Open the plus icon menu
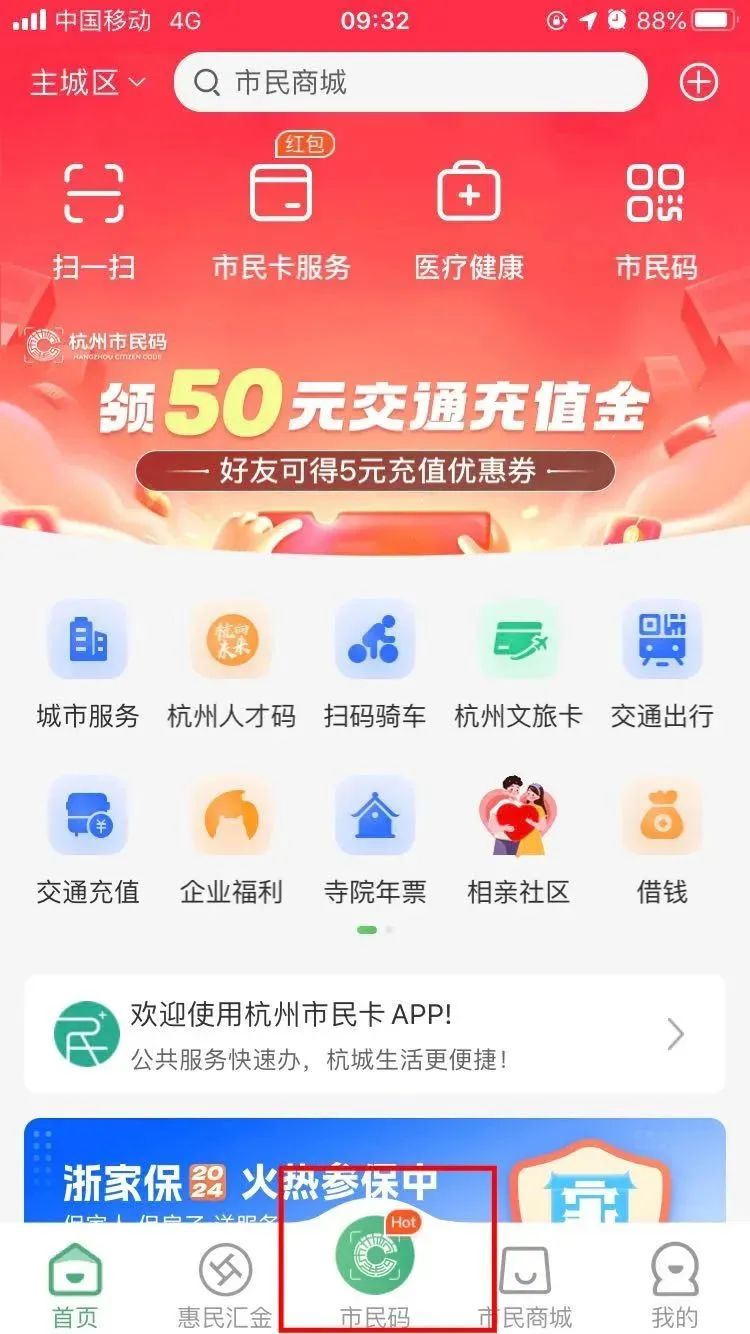Viewport: 750px width, 1334px height. (x=698, y=82)
